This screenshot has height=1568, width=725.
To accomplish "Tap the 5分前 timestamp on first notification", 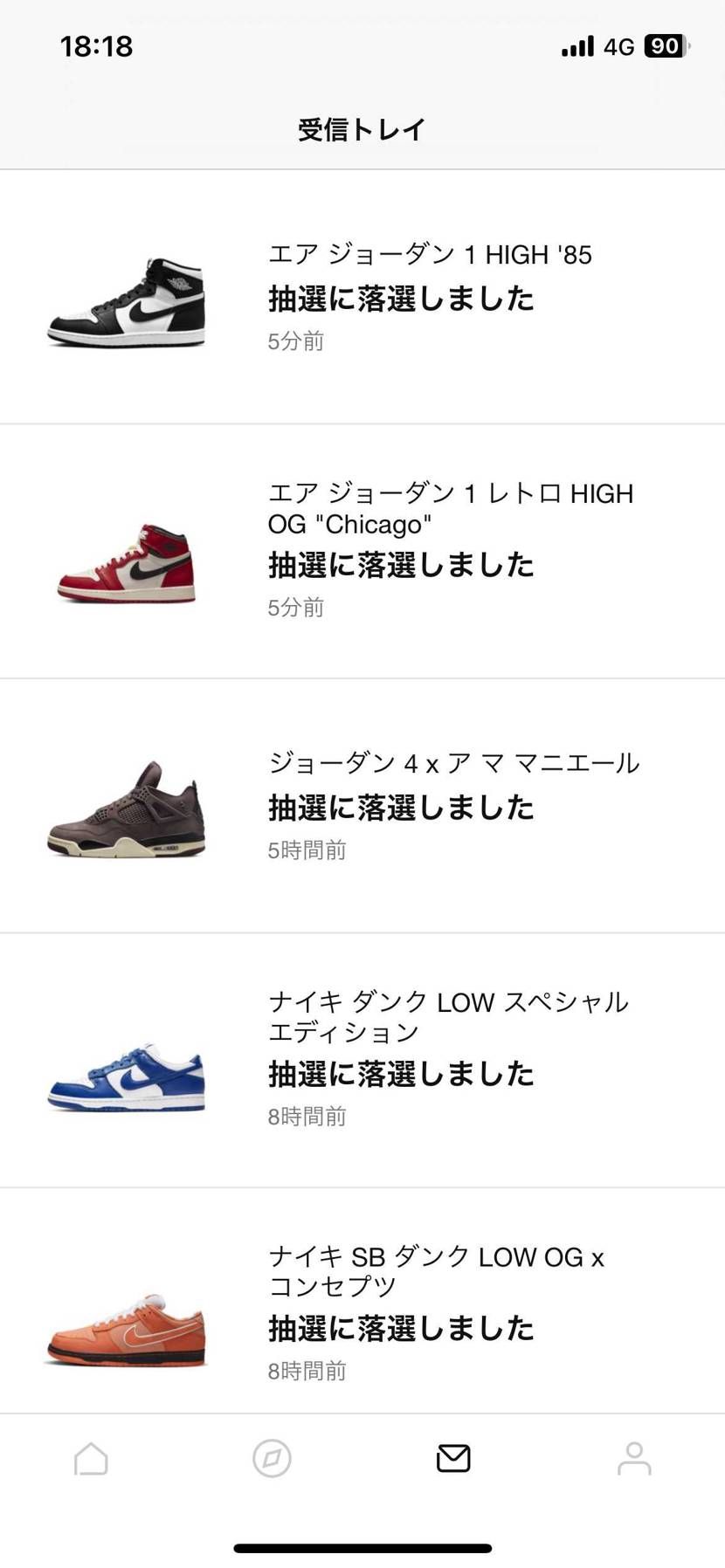I will [295, 341].
